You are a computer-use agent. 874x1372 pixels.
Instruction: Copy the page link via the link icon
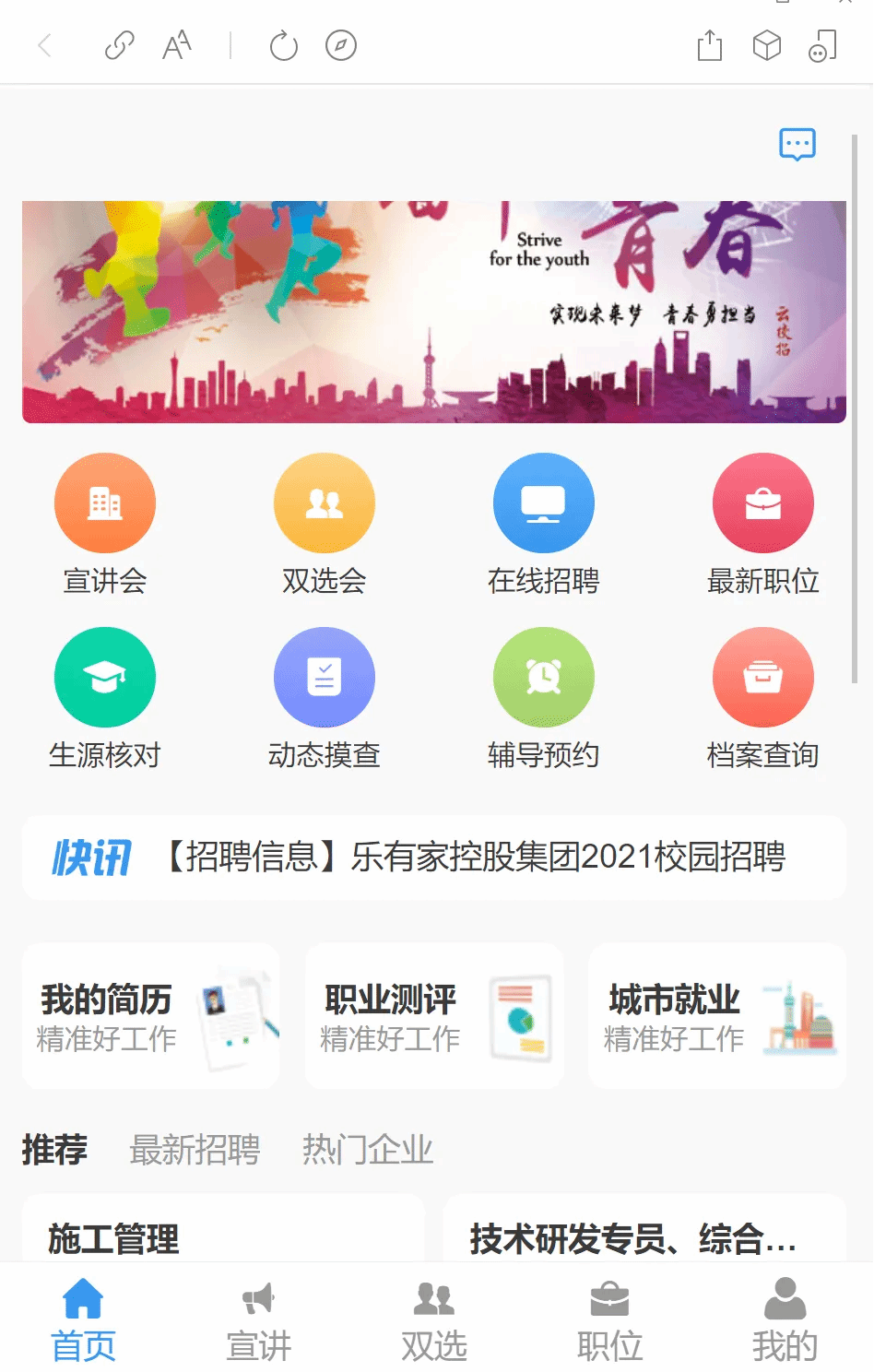tap(120, 45)
